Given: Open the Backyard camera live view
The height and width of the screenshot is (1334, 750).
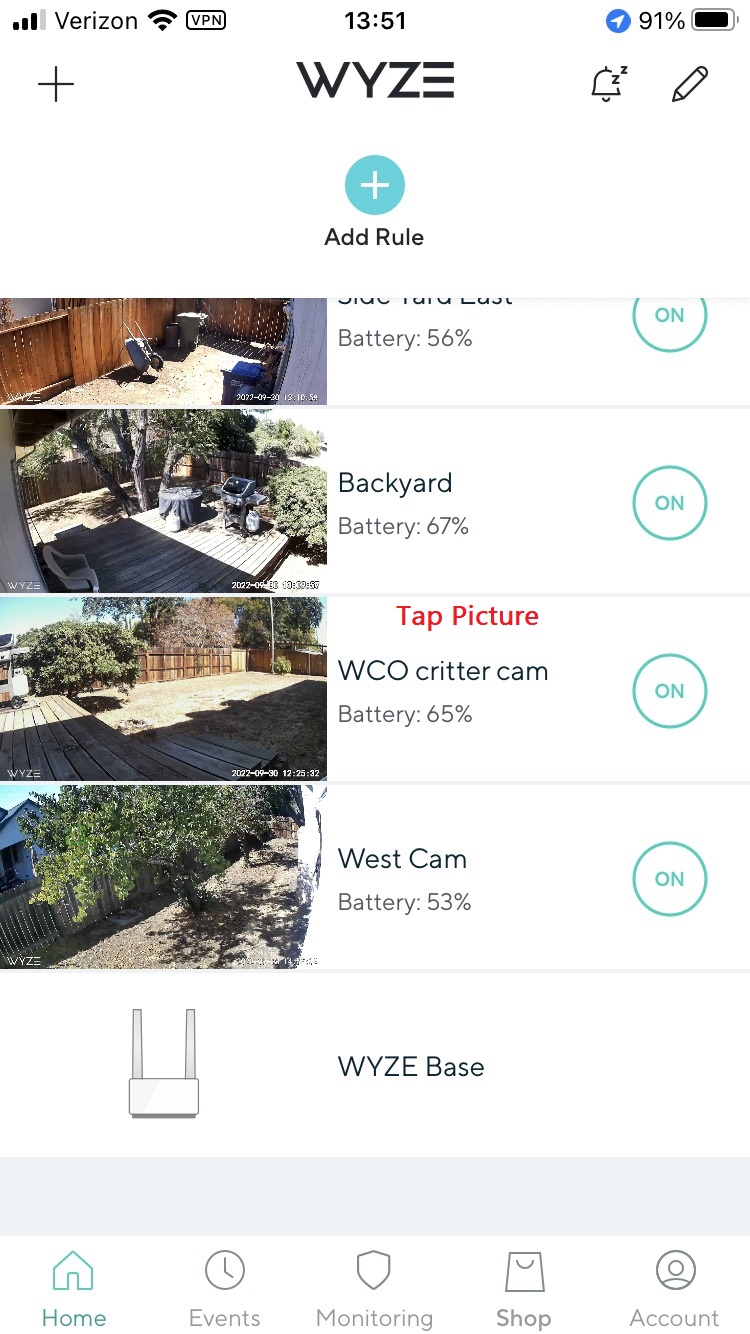Looking at the screenshot, I should 163,501.
